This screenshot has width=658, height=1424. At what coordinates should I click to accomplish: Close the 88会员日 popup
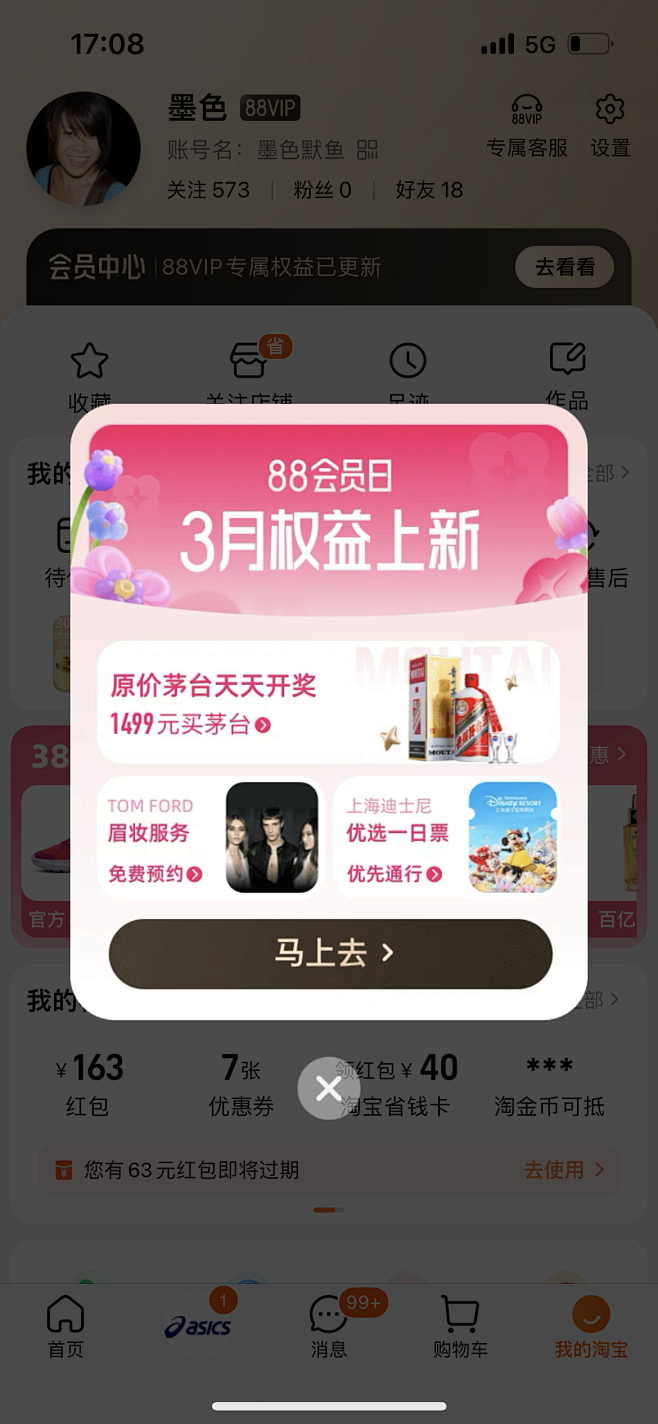click(x=329, y=1088)
